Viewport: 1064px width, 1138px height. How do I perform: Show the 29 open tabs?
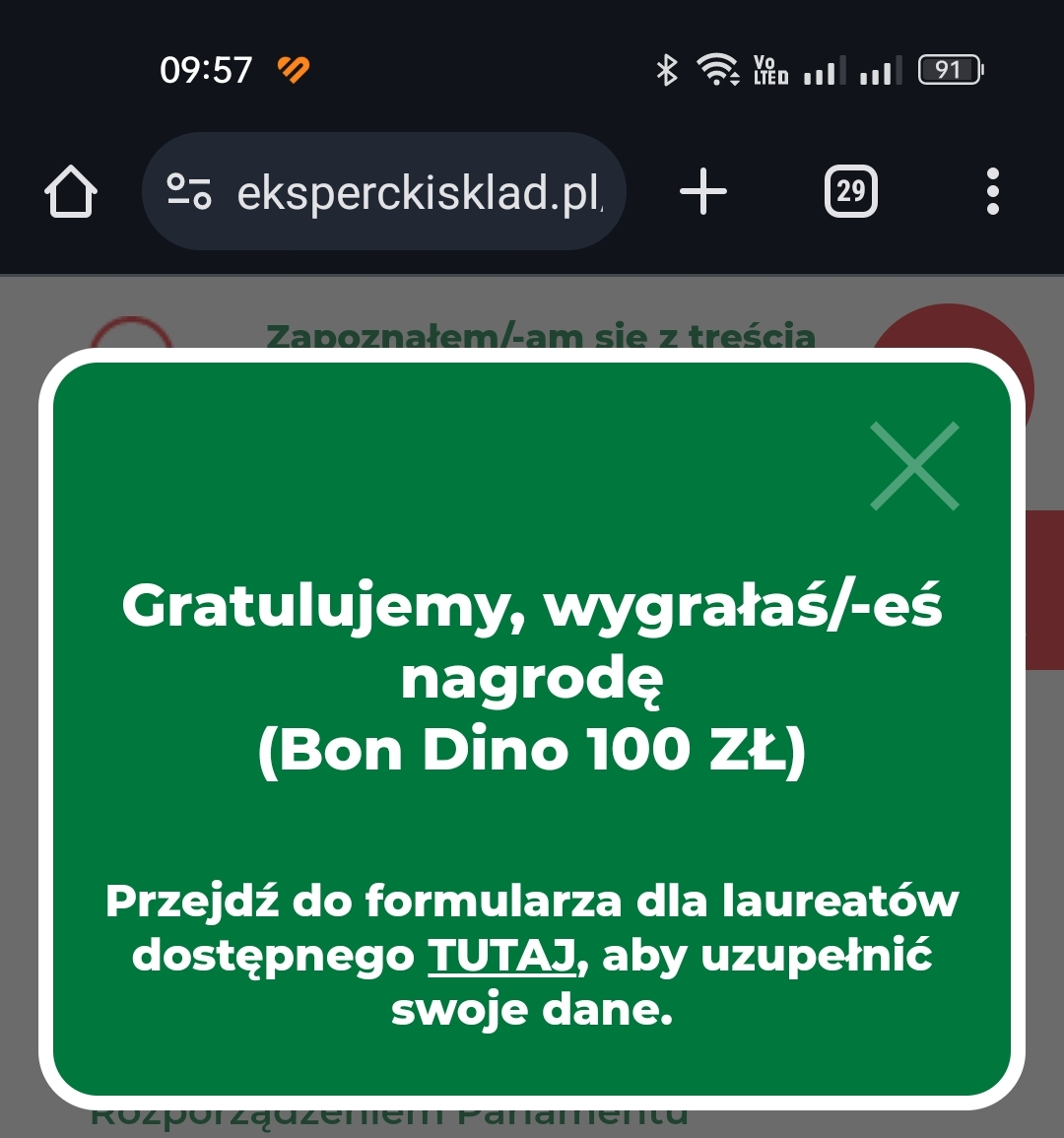click(850, 191)
